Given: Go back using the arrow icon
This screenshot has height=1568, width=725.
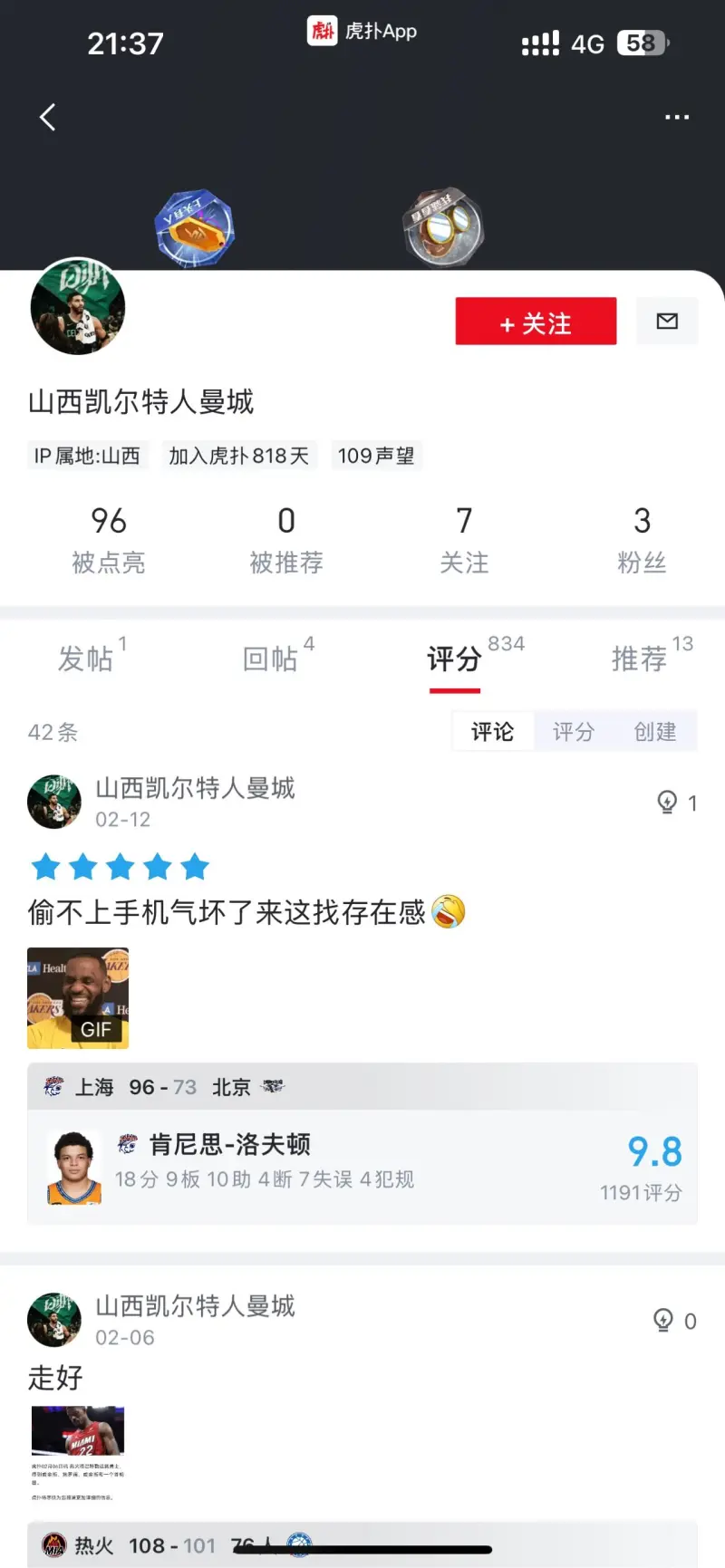Looking at the screenshot, I should coord(48,117).
